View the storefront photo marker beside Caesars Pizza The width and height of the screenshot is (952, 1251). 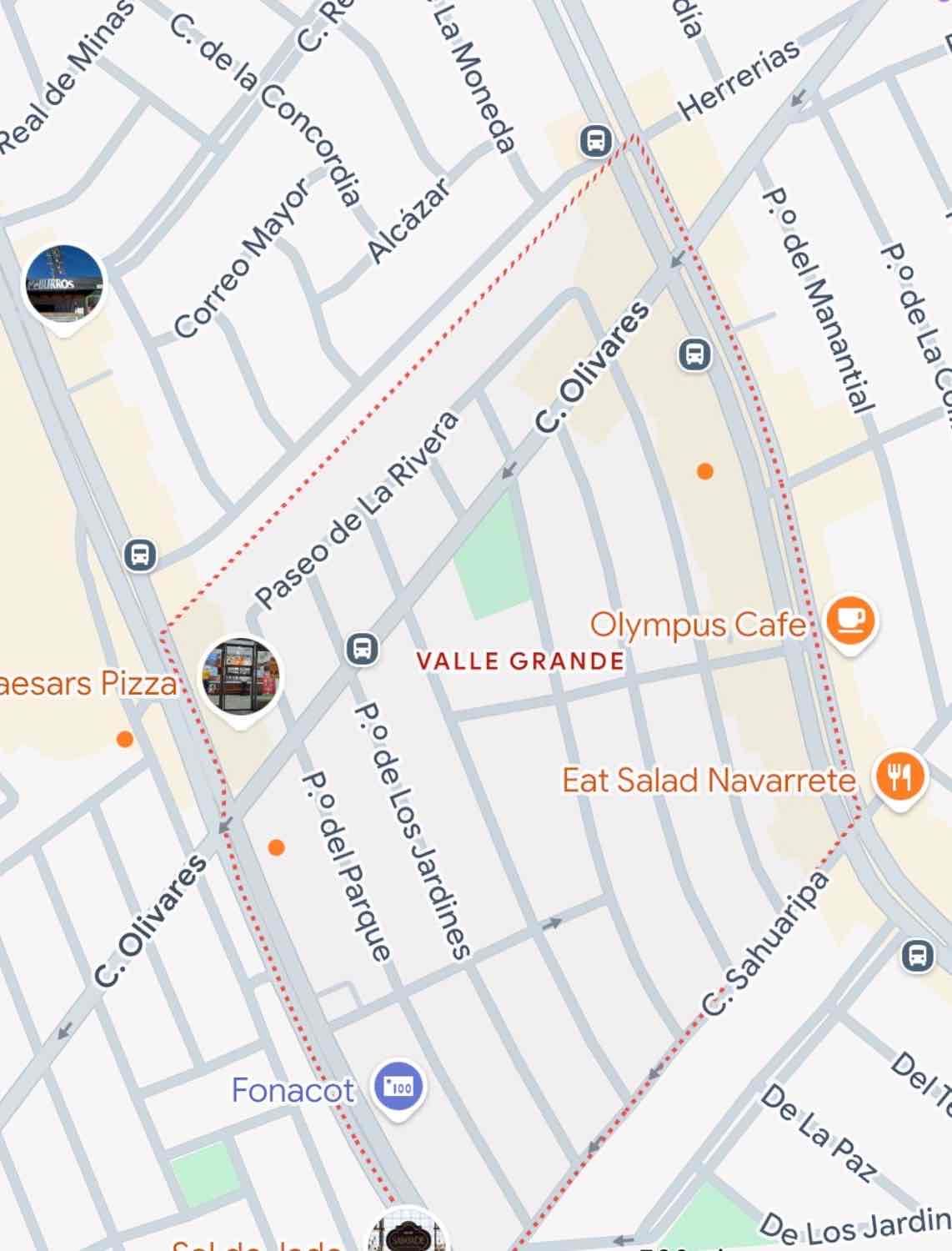click(x=240, y=677)
